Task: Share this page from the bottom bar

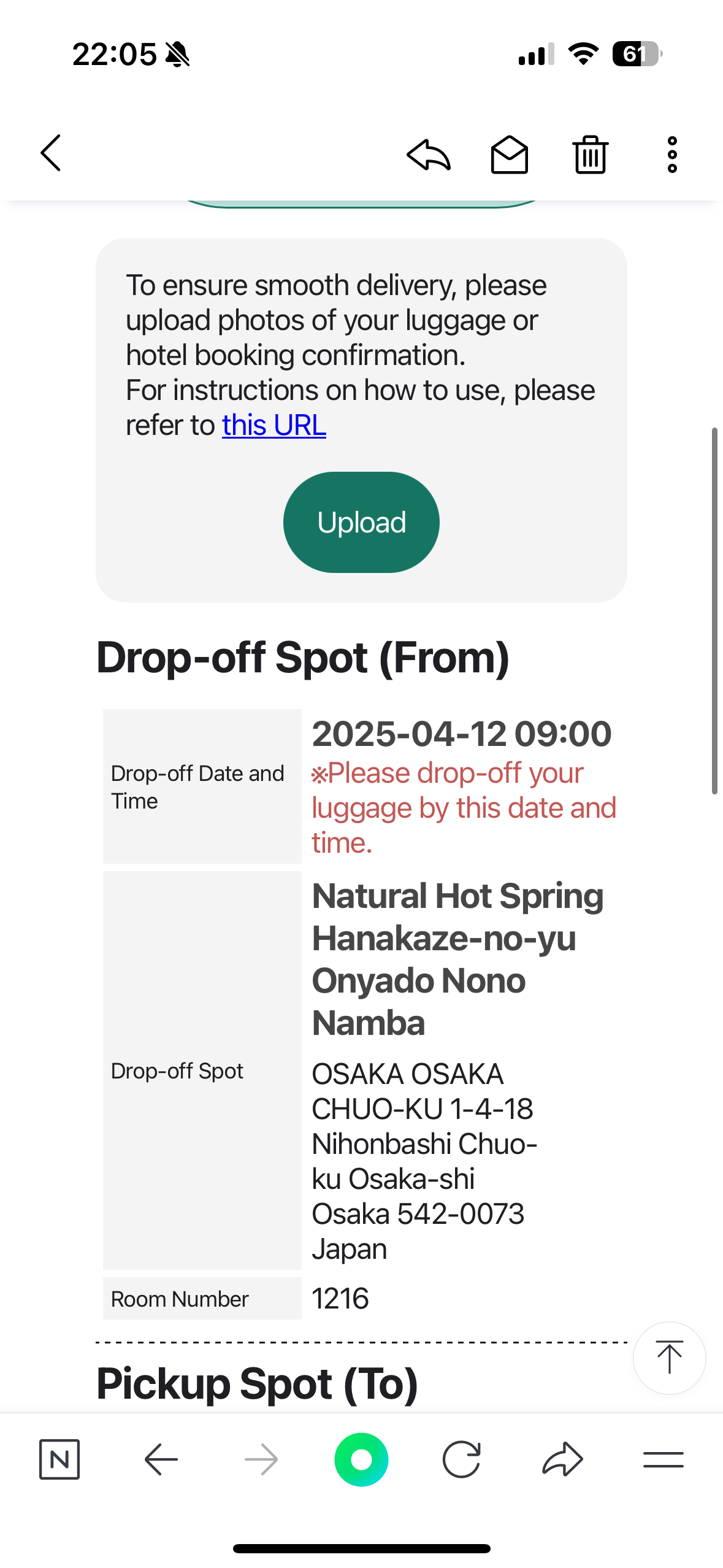Action: click(562, 1459)
